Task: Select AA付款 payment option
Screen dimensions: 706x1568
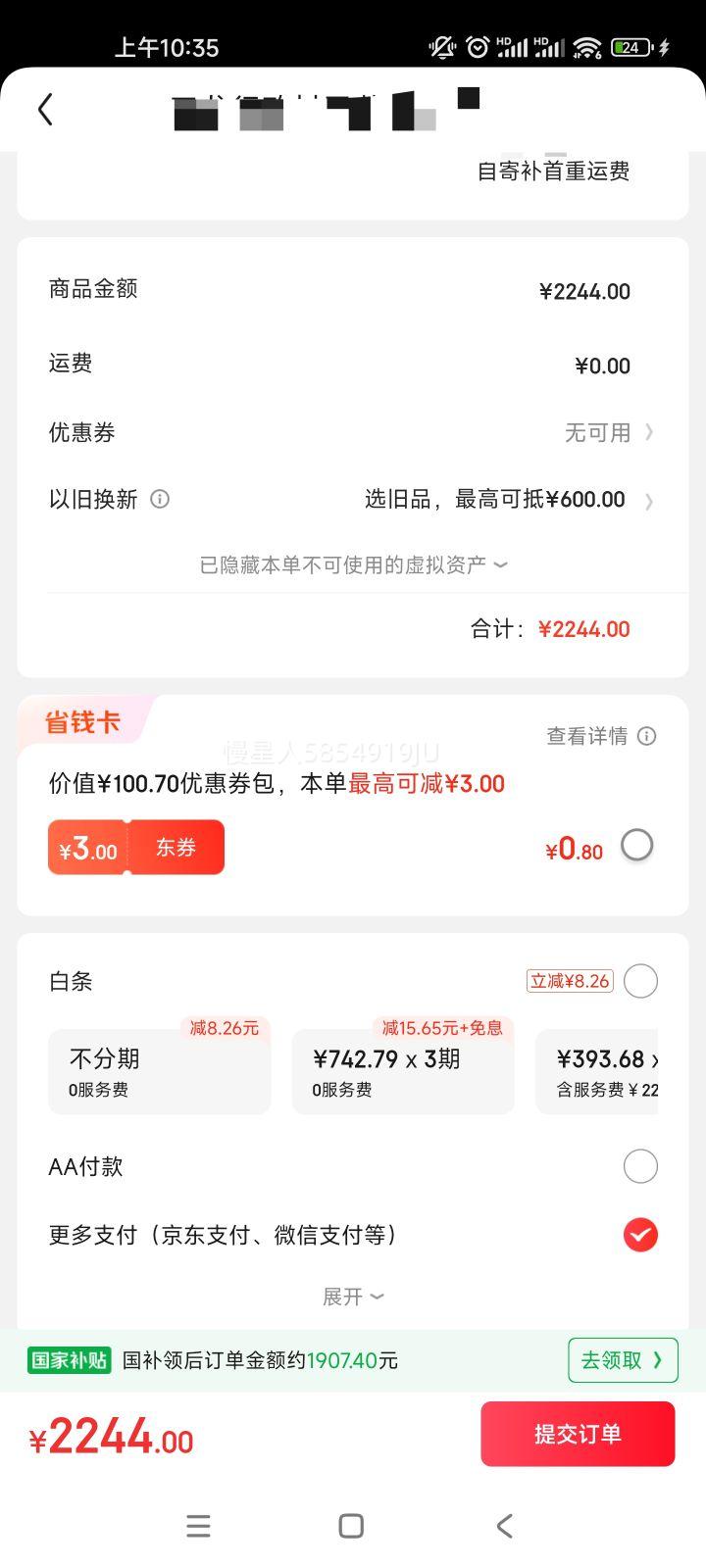Action: 640,1166
